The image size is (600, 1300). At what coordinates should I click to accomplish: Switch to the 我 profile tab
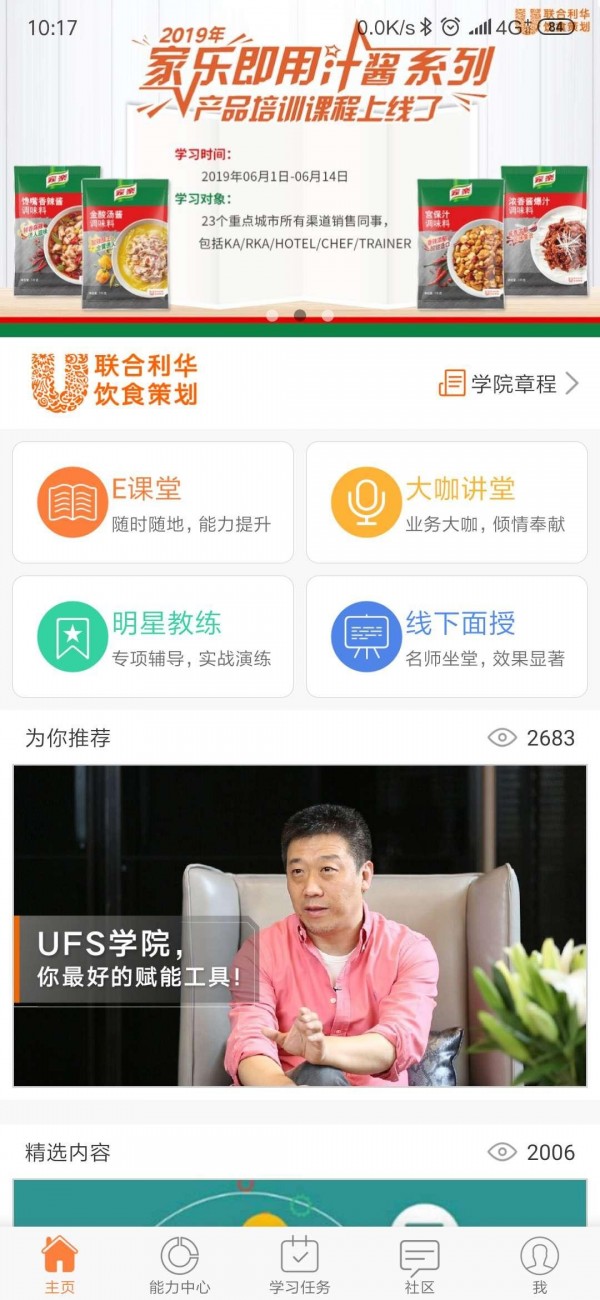(x=540, y=1265)
